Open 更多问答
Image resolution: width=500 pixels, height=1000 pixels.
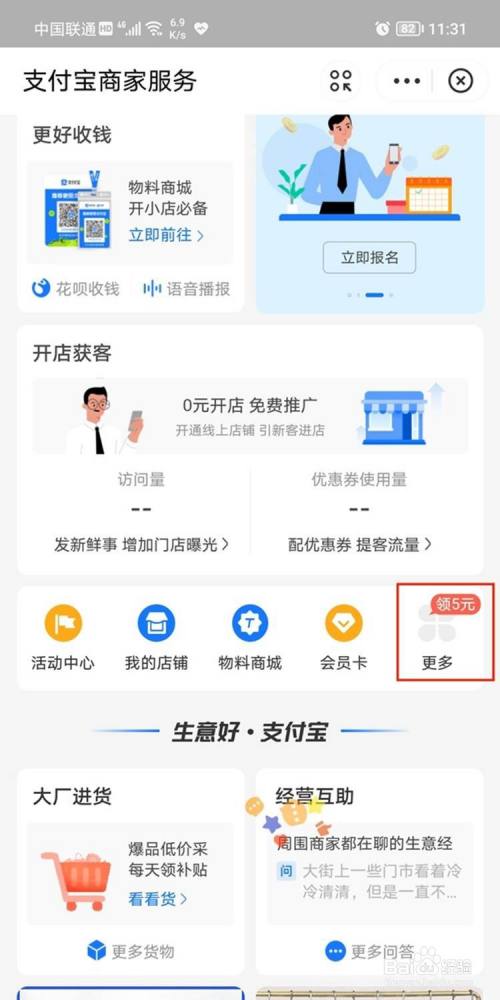click(369, 952)
